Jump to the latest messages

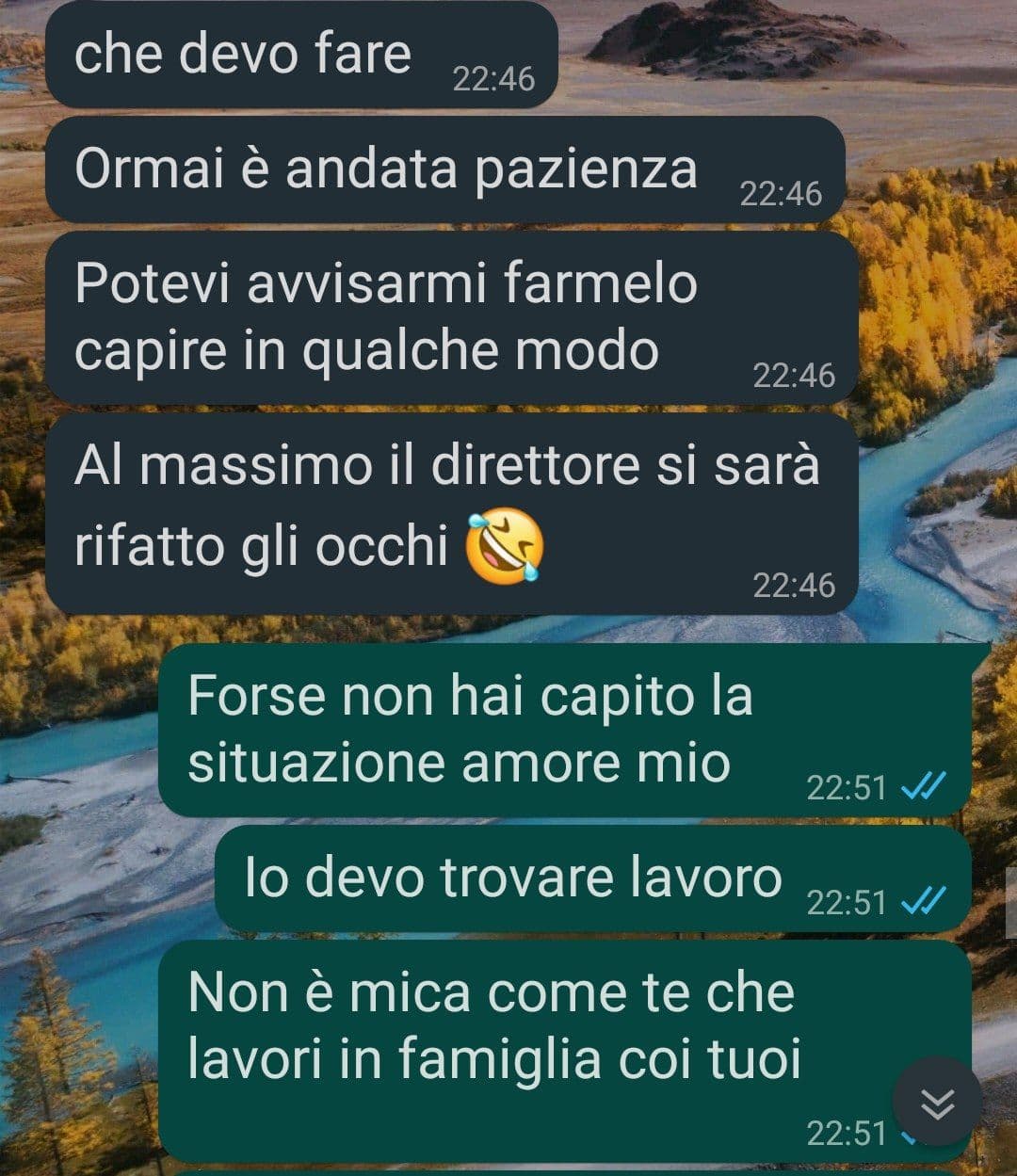937,1102
